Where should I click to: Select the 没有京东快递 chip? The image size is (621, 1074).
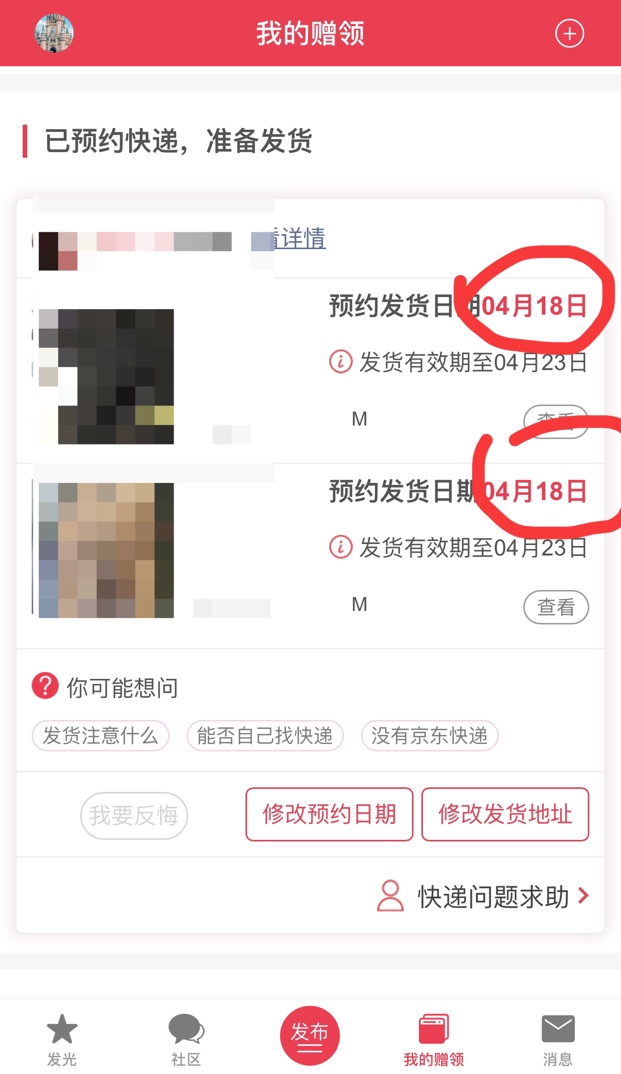coord(429,736)
